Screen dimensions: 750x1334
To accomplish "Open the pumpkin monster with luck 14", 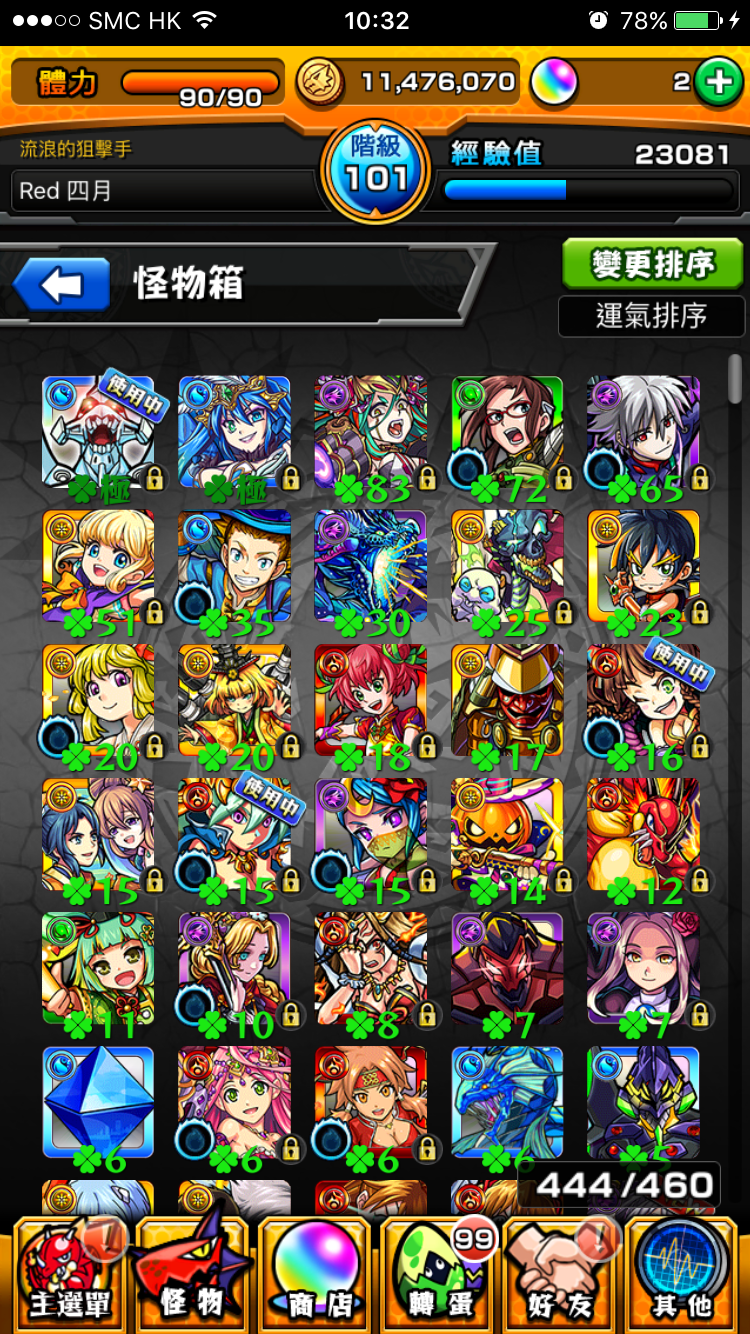I will click(507, 834).
